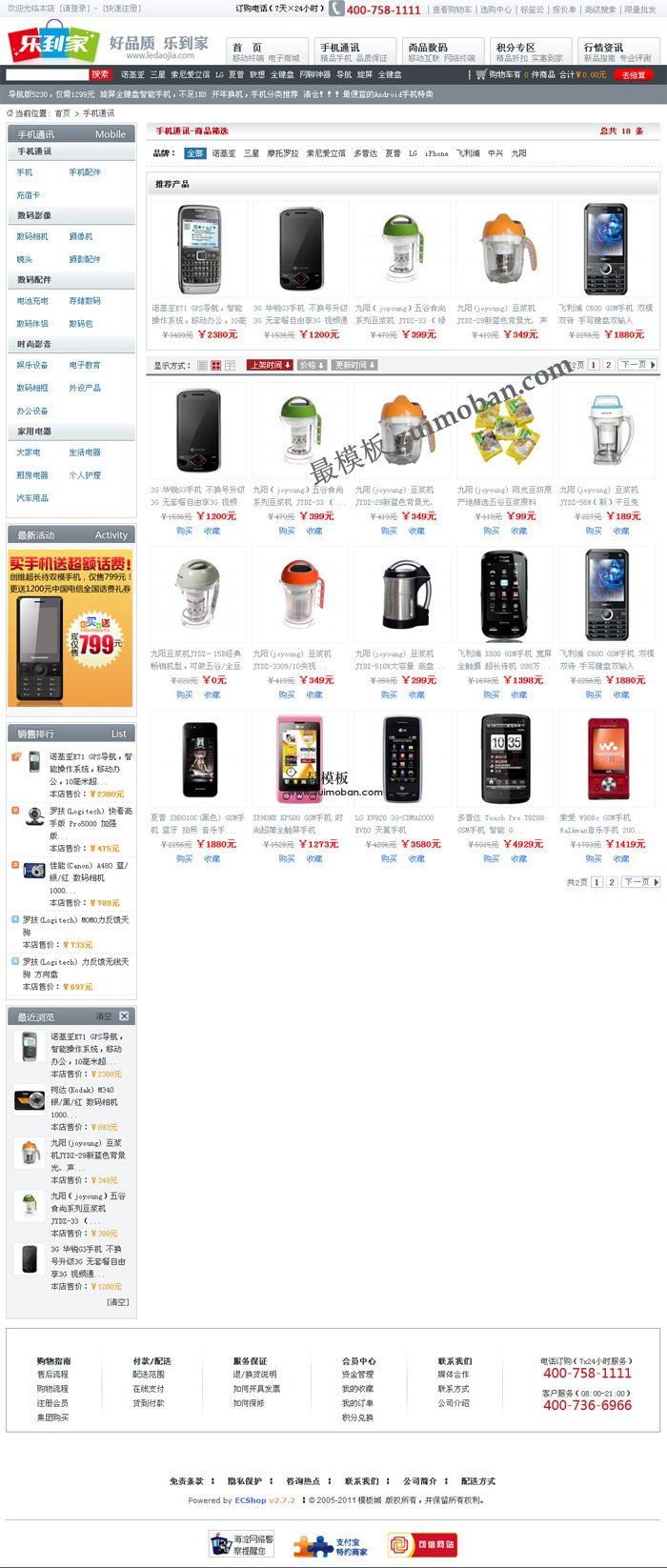667x1568 pixels.
Task: Close the 最近浏览 panel
Action: (x=124, y=1016)
